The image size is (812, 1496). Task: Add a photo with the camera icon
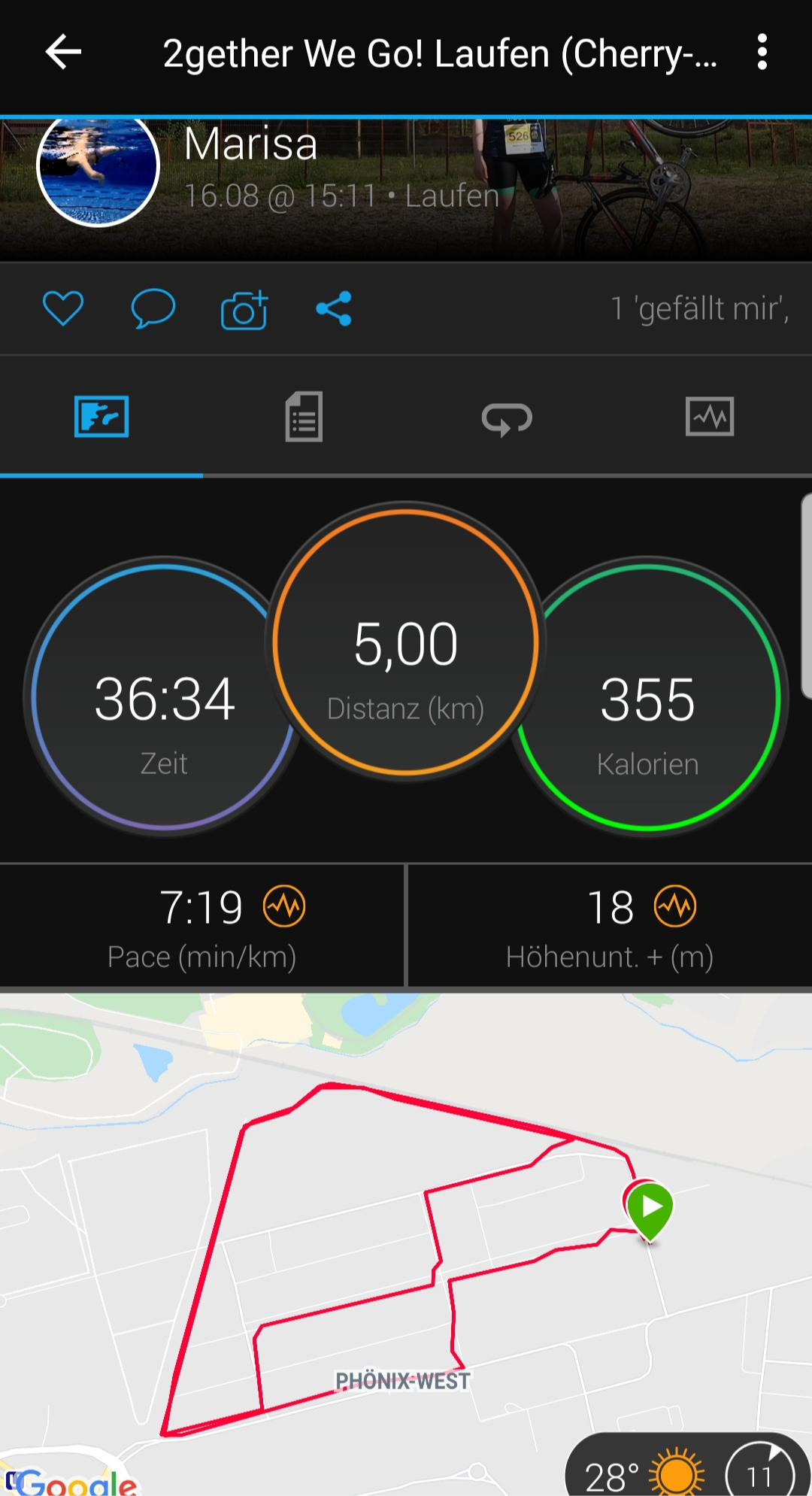tap(244, 309)
